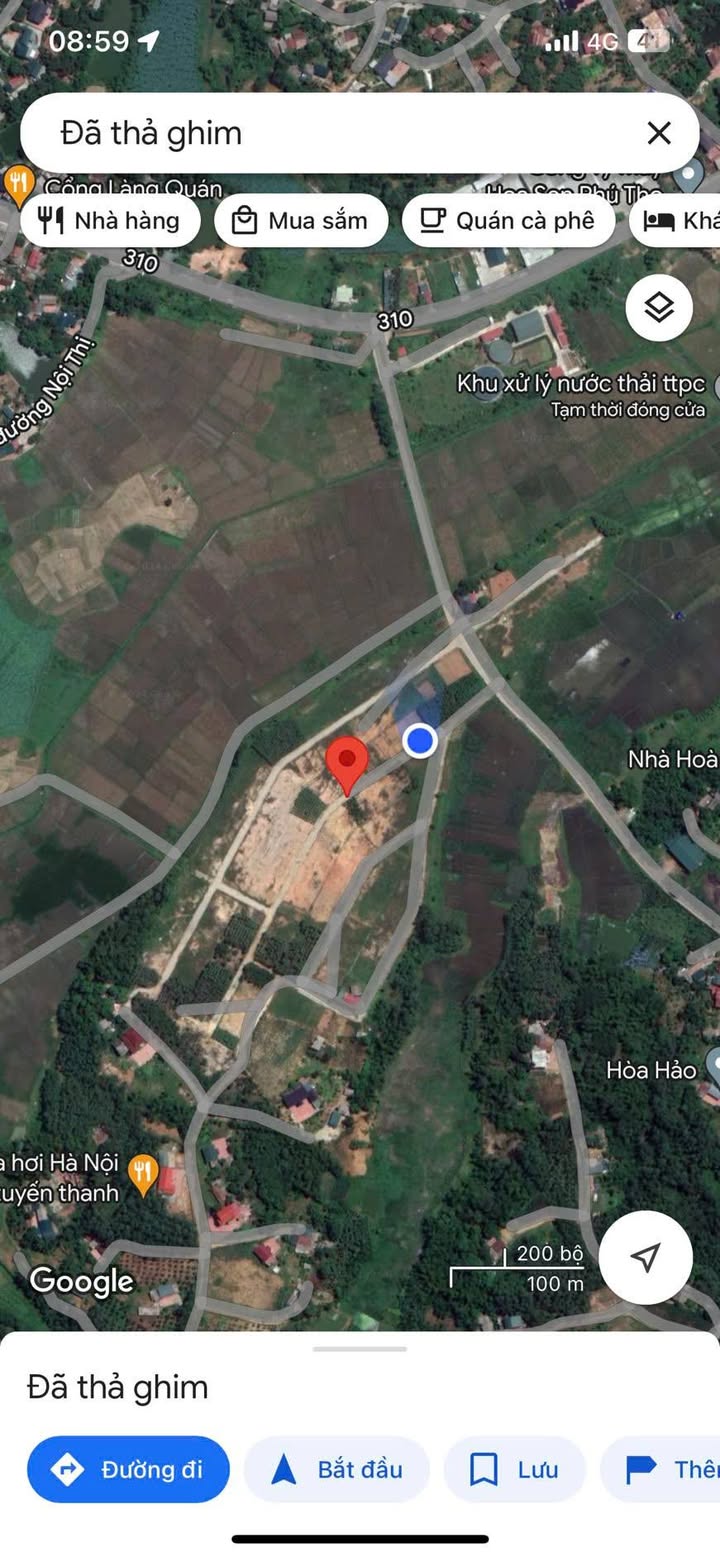The width and height of the screenshot is (720, 1557).
Task: Open the Hòa Hảo place label
Action: click(651, 1070)
